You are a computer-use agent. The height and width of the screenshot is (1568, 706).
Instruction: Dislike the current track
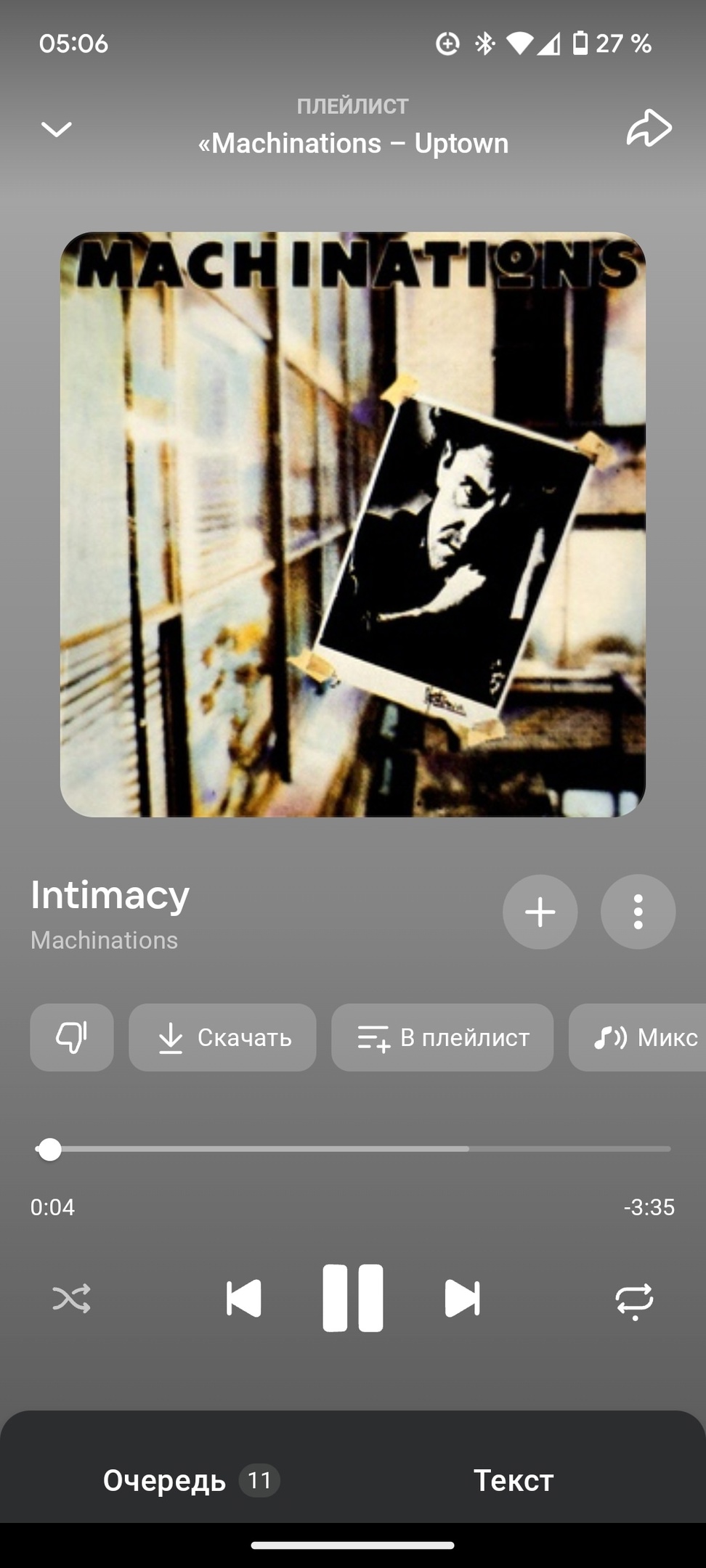(71, 1037)
